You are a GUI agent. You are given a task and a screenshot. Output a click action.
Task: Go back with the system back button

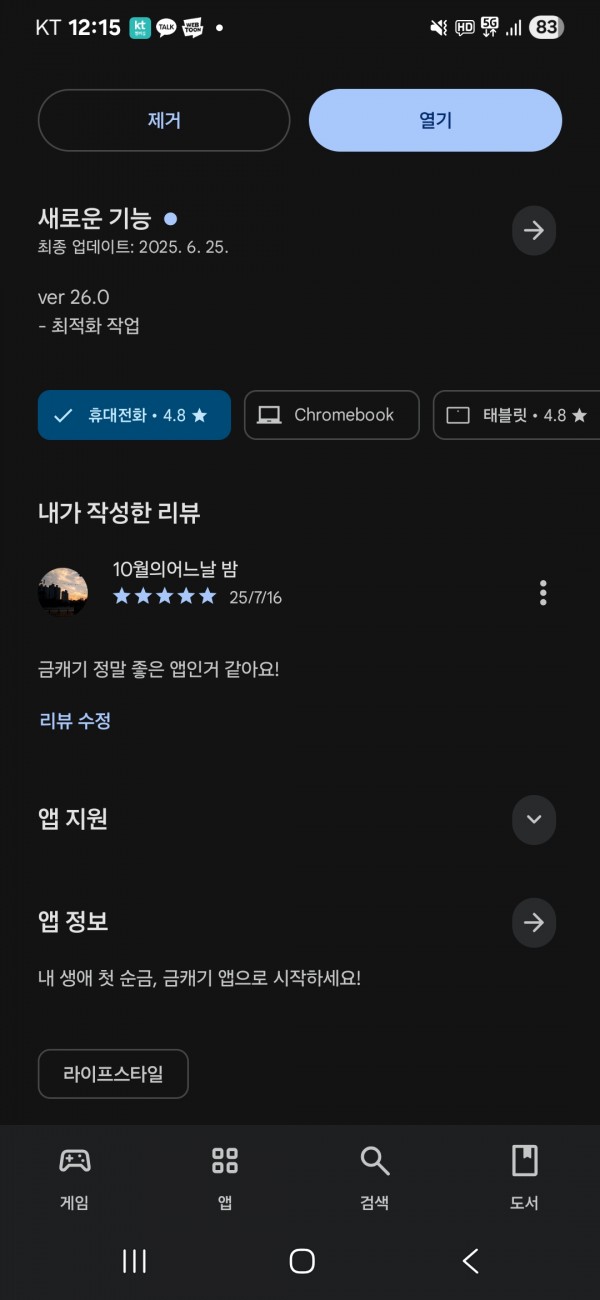point(470,1261)
